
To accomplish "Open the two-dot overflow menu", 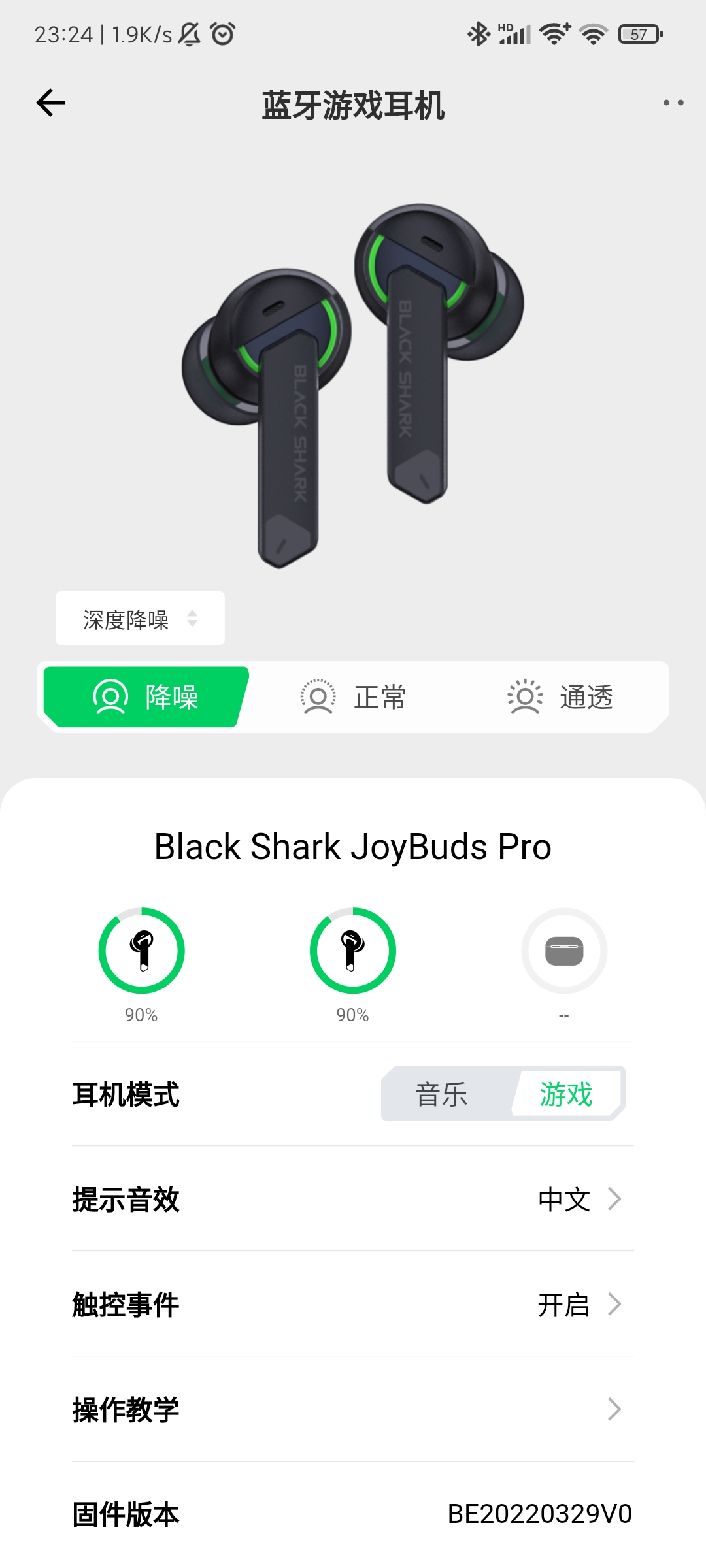I will (x=673, y=103).
